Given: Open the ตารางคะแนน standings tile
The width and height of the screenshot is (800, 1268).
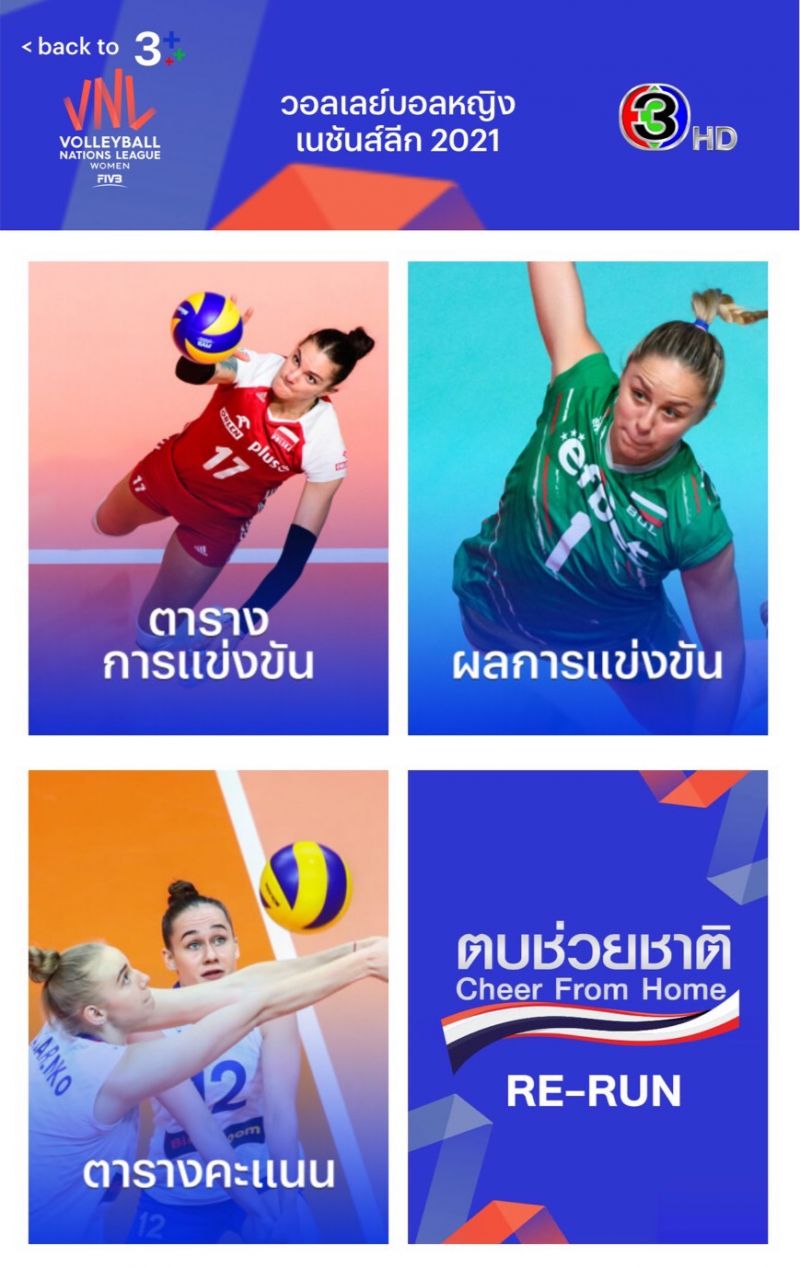Looking at the screenshot, I should coord(208,1006).
